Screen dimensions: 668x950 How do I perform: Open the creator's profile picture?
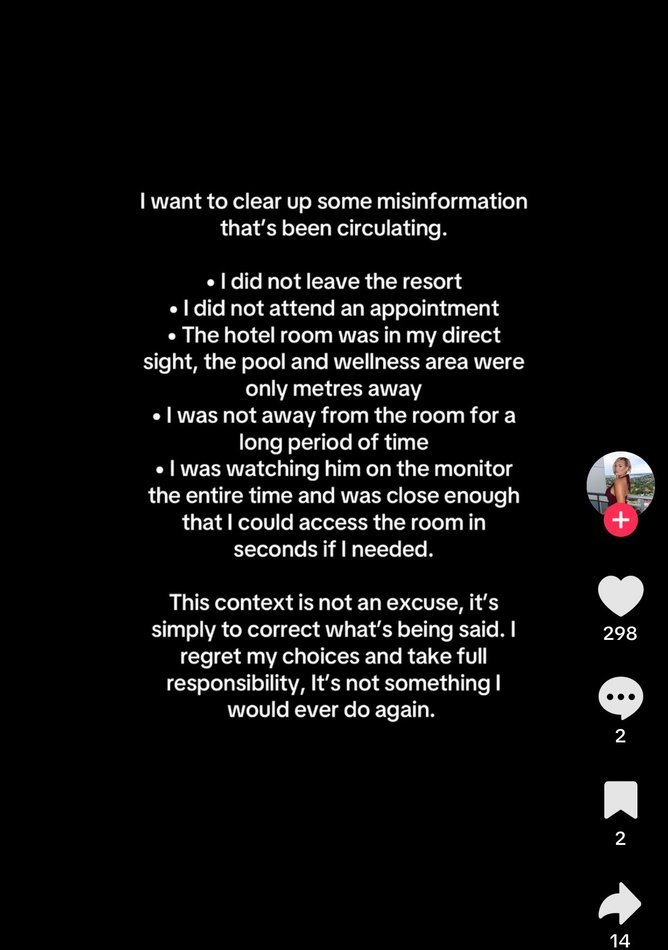pos(620,482)
